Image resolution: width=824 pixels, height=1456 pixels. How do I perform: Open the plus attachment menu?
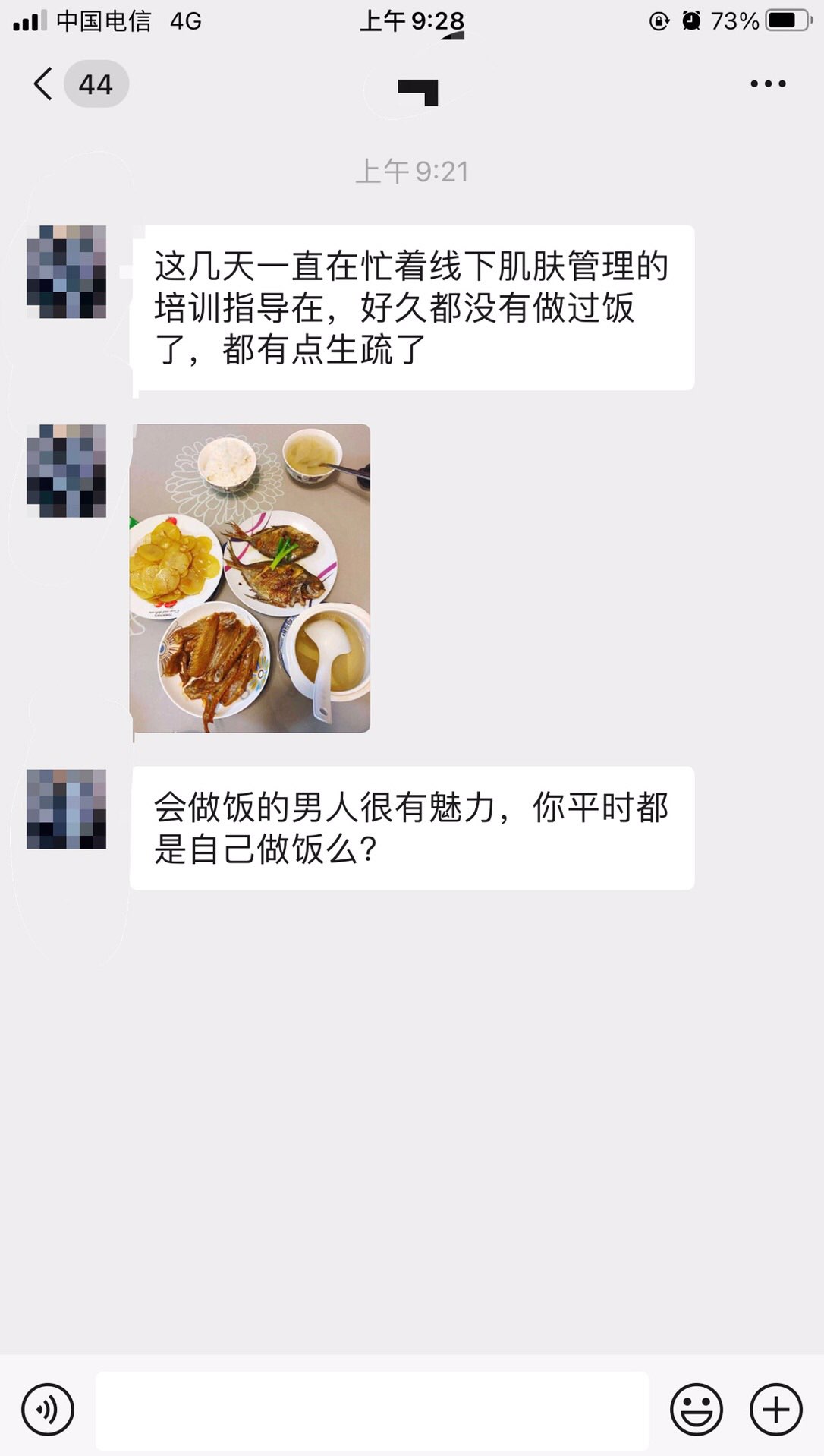pyautogui.click(x=775, y=1410)
